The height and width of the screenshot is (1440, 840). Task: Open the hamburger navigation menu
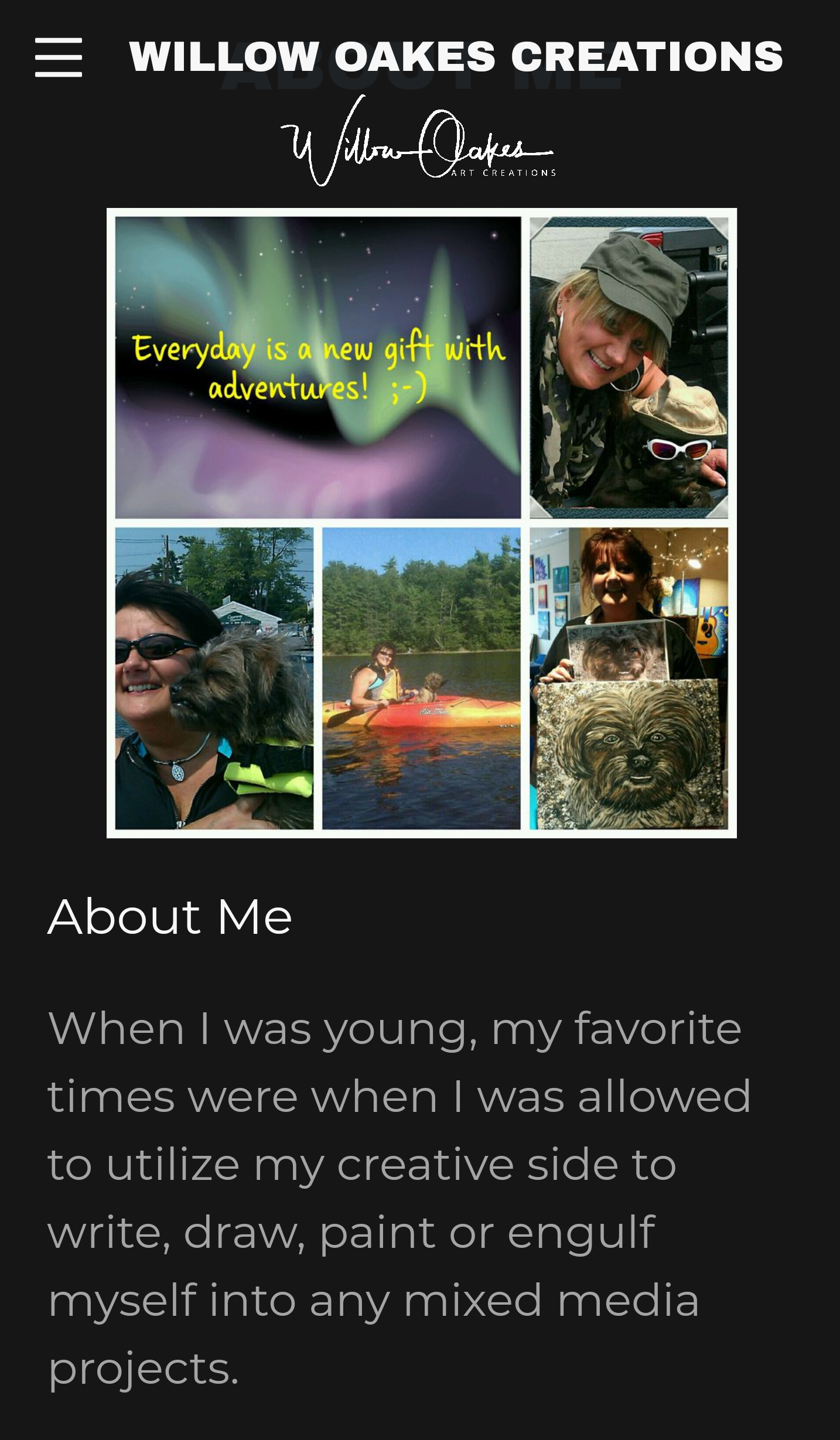coord(58,57)
